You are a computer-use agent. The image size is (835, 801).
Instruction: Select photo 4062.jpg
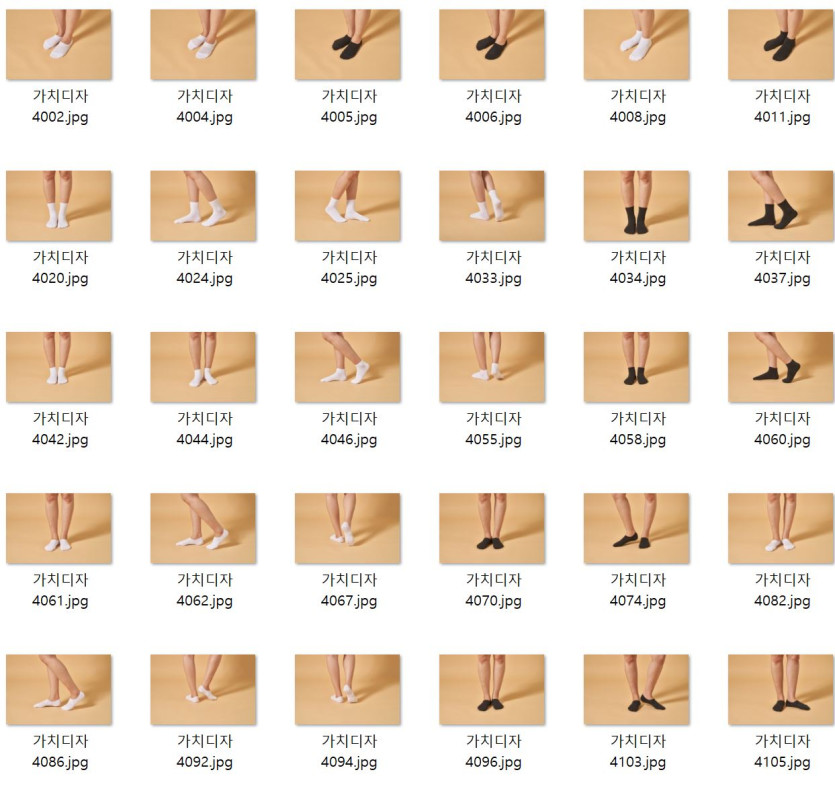coord(204,528)
